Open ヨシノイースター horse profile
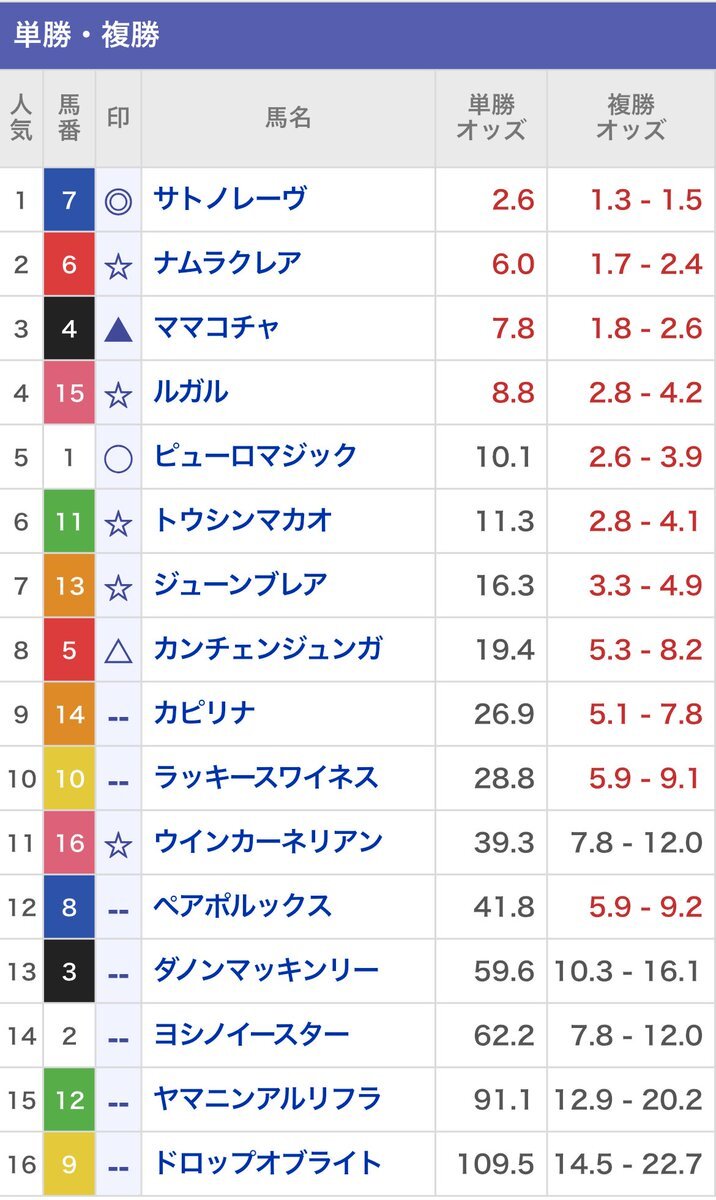716x1200 pixels. pyautogui.click(x=251, y=1034)
